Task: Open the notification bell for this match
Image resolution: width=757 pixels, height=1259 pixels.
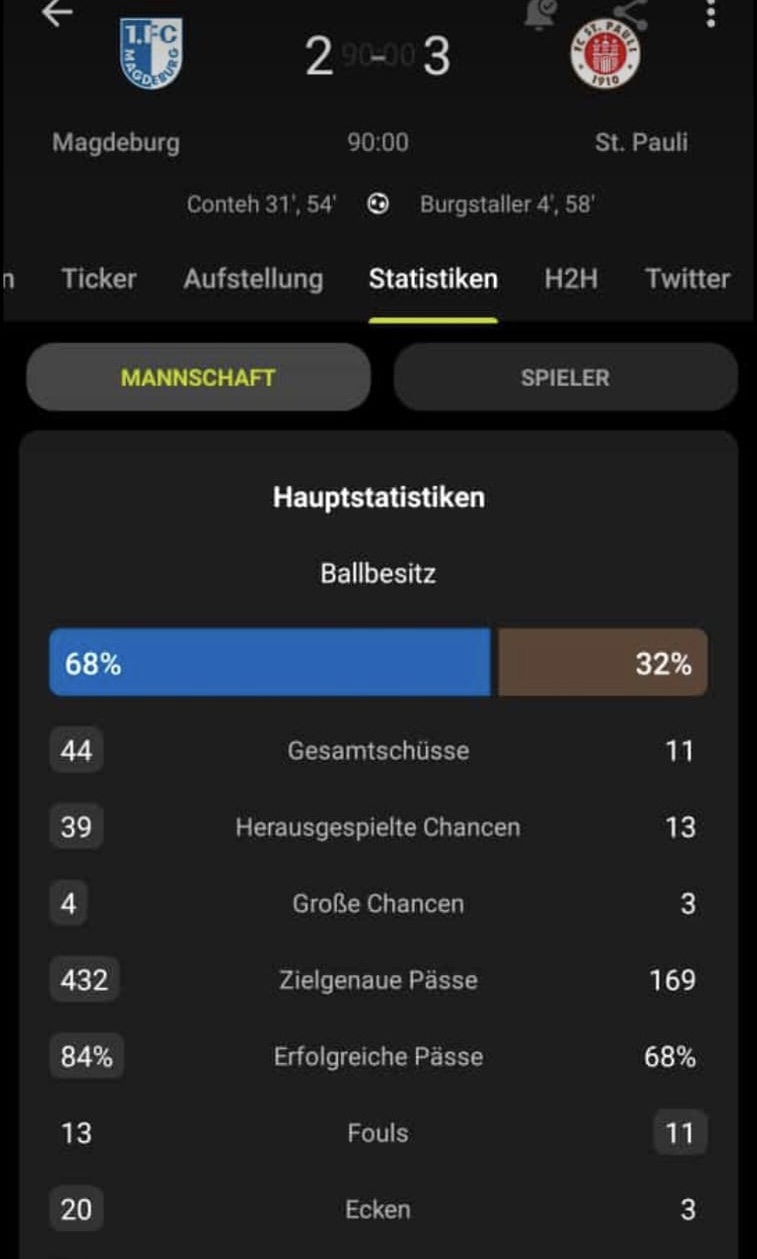Action: 541,12
